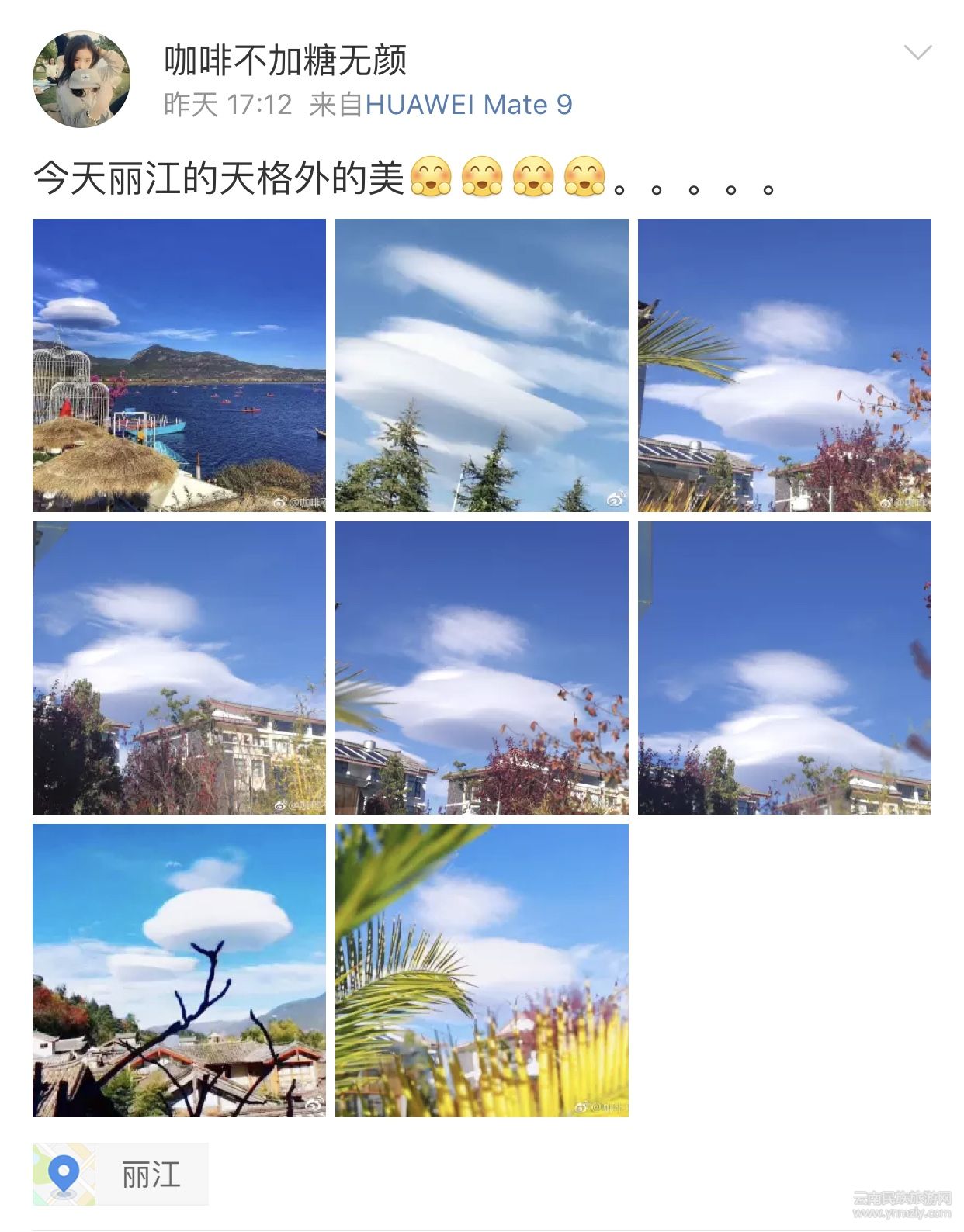Viewport: 964px width, 1232px height.
Task: Expand the post options chevron
Action: coord(917,53)
